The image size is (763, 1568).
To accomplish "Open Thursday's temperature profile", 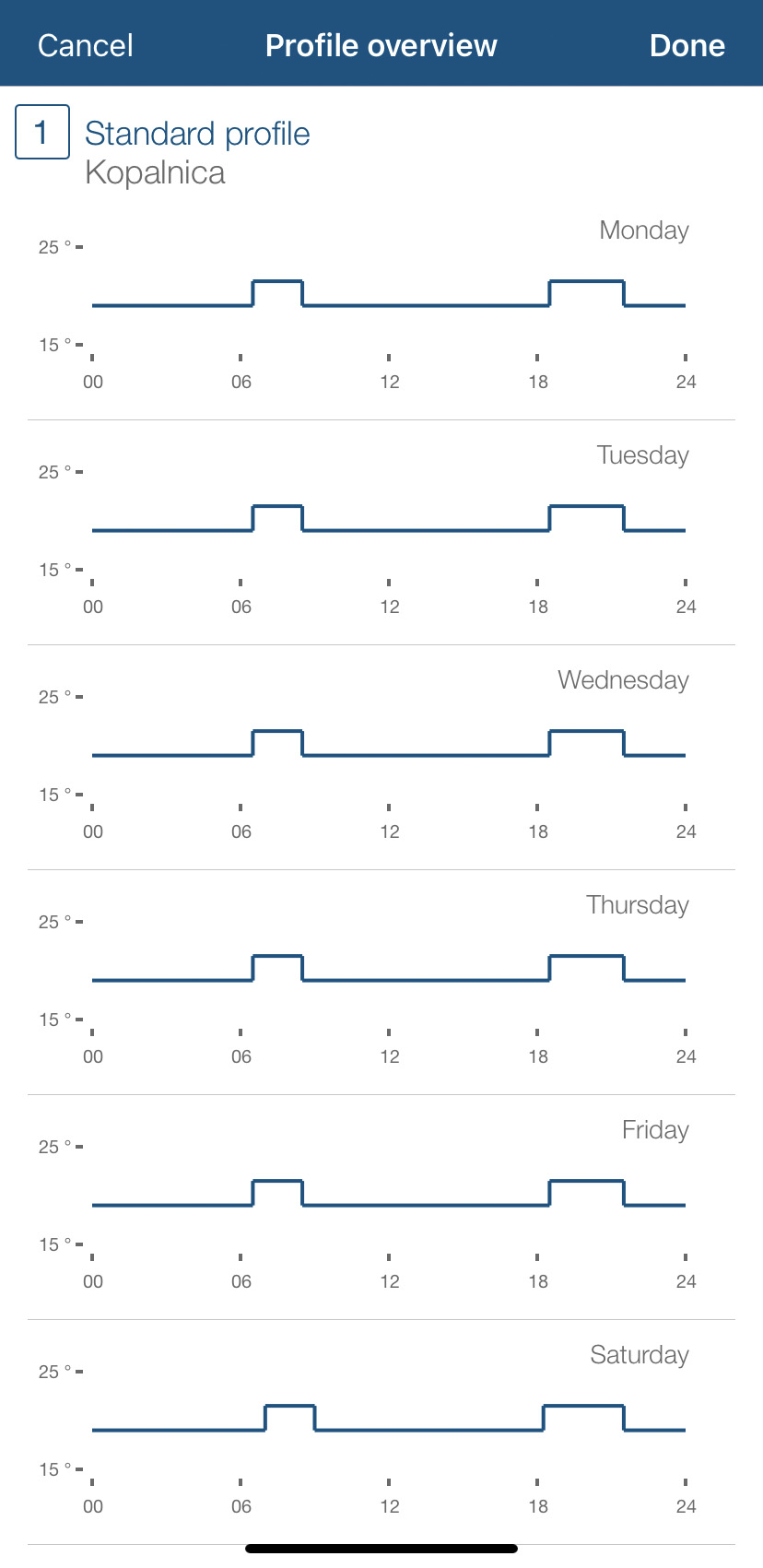I will click(x=381, y=983).
